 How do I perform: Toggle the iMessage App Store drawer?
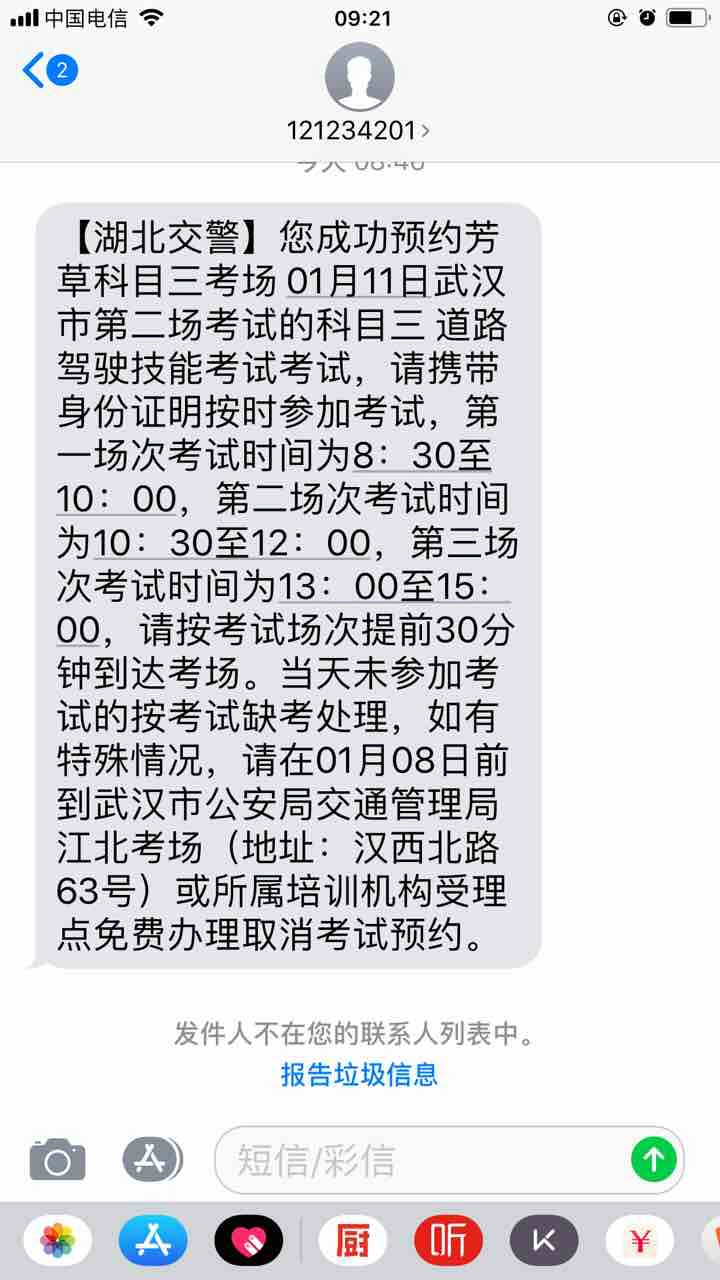152,1160
